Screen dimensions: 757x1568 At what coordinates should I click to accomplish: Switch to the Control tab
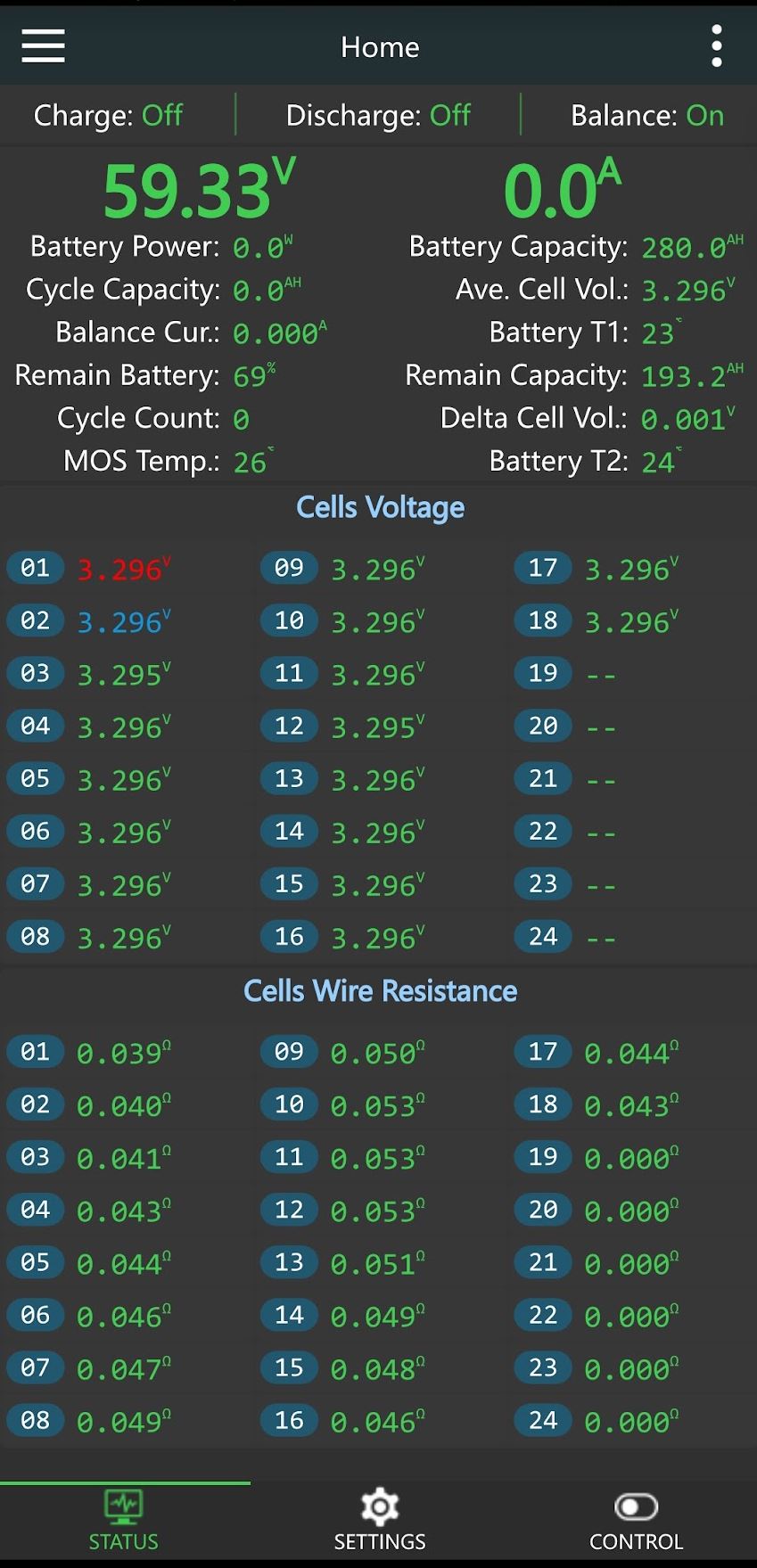(636, 1521)
